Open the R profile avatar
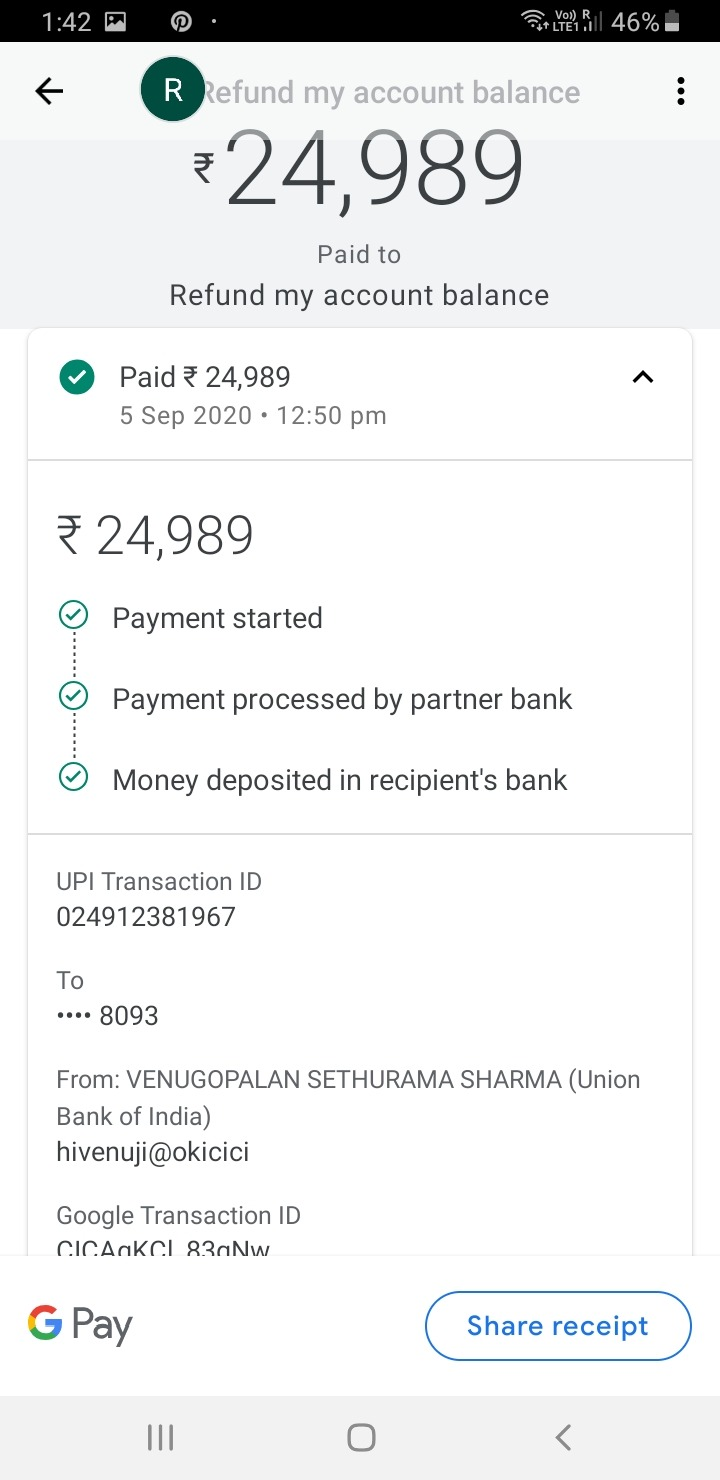This screenshot has height=1480, width=720. (172, 91)
